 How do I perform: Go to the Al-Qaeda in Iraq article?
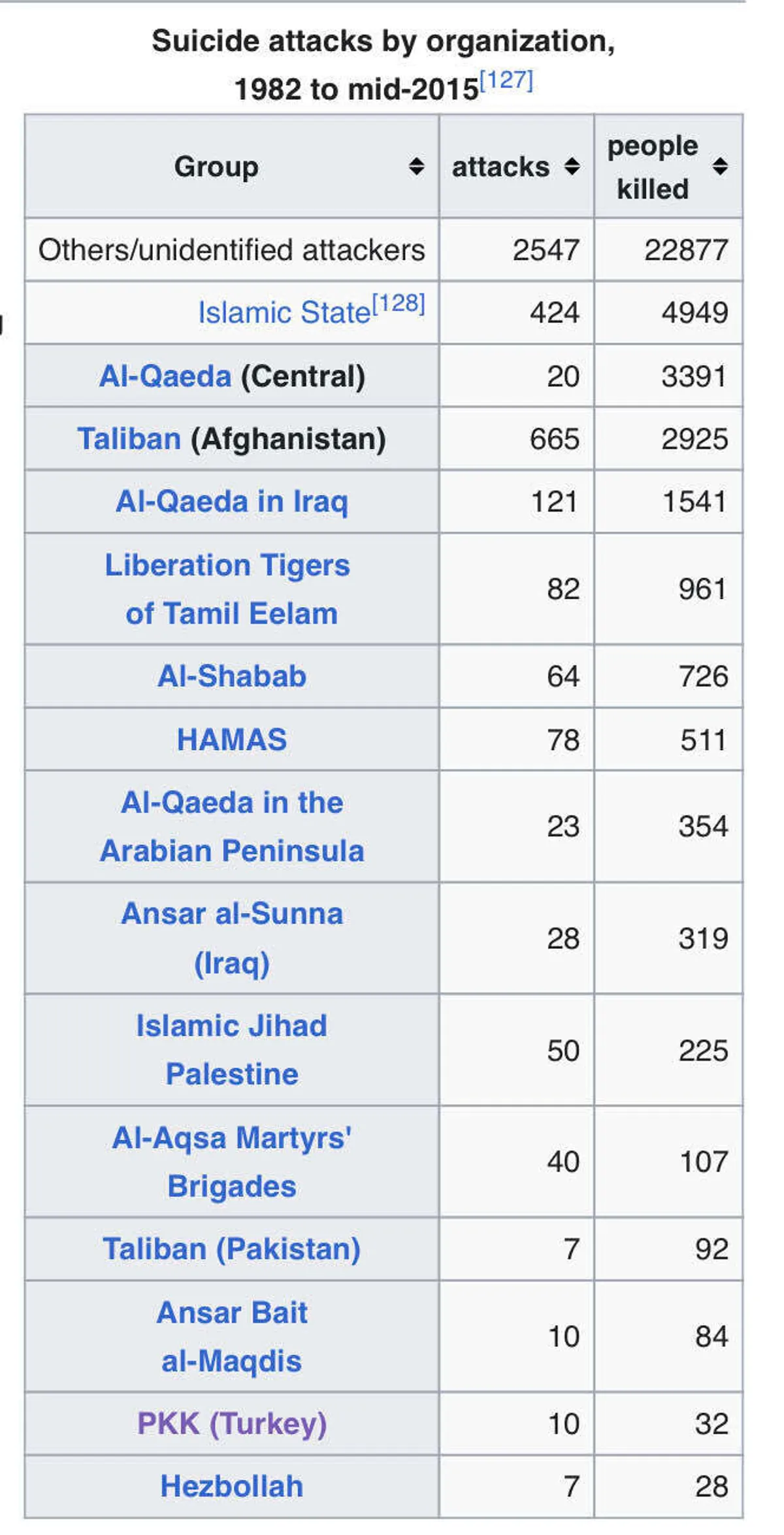tap(232, 502)
